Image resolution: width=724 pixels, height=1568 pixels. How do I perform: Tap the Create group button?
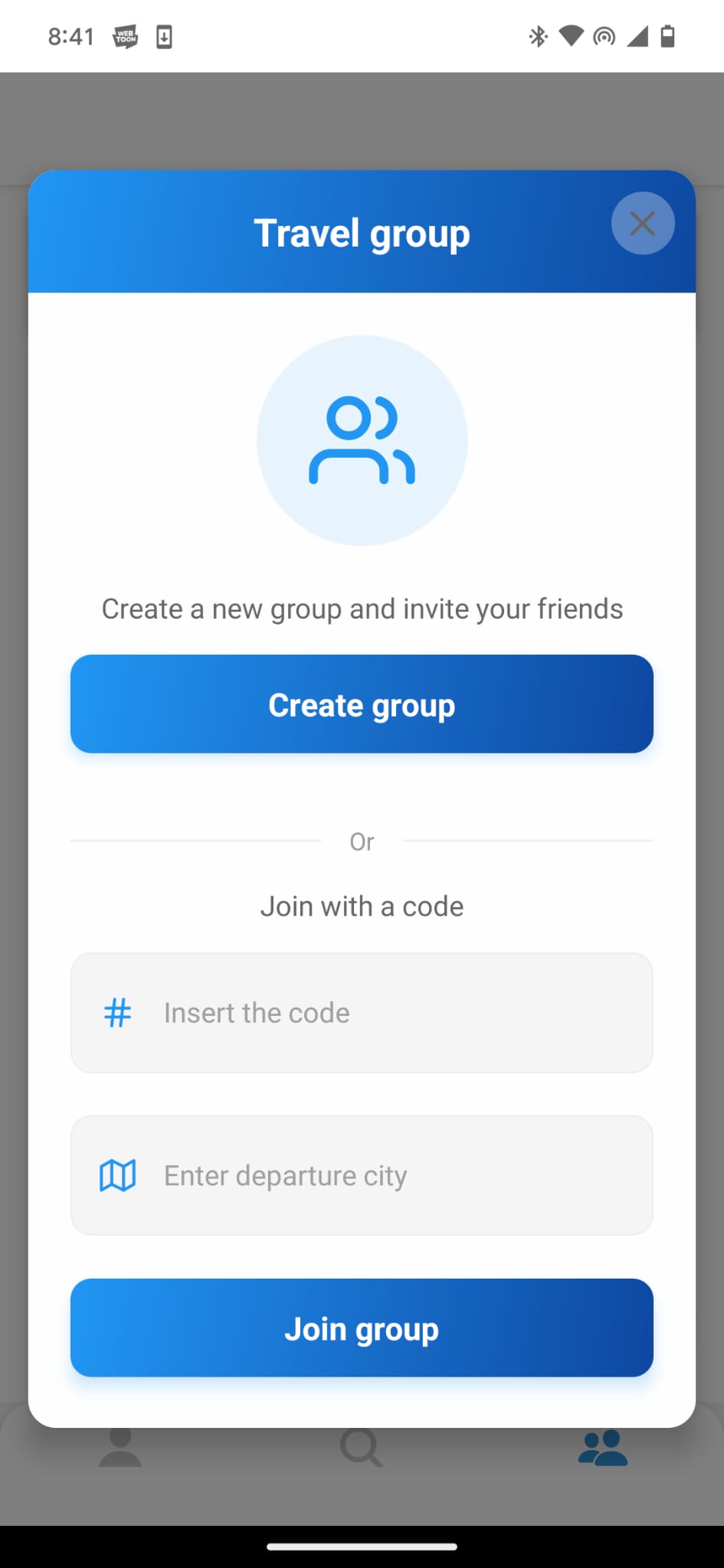click(362, 704)
